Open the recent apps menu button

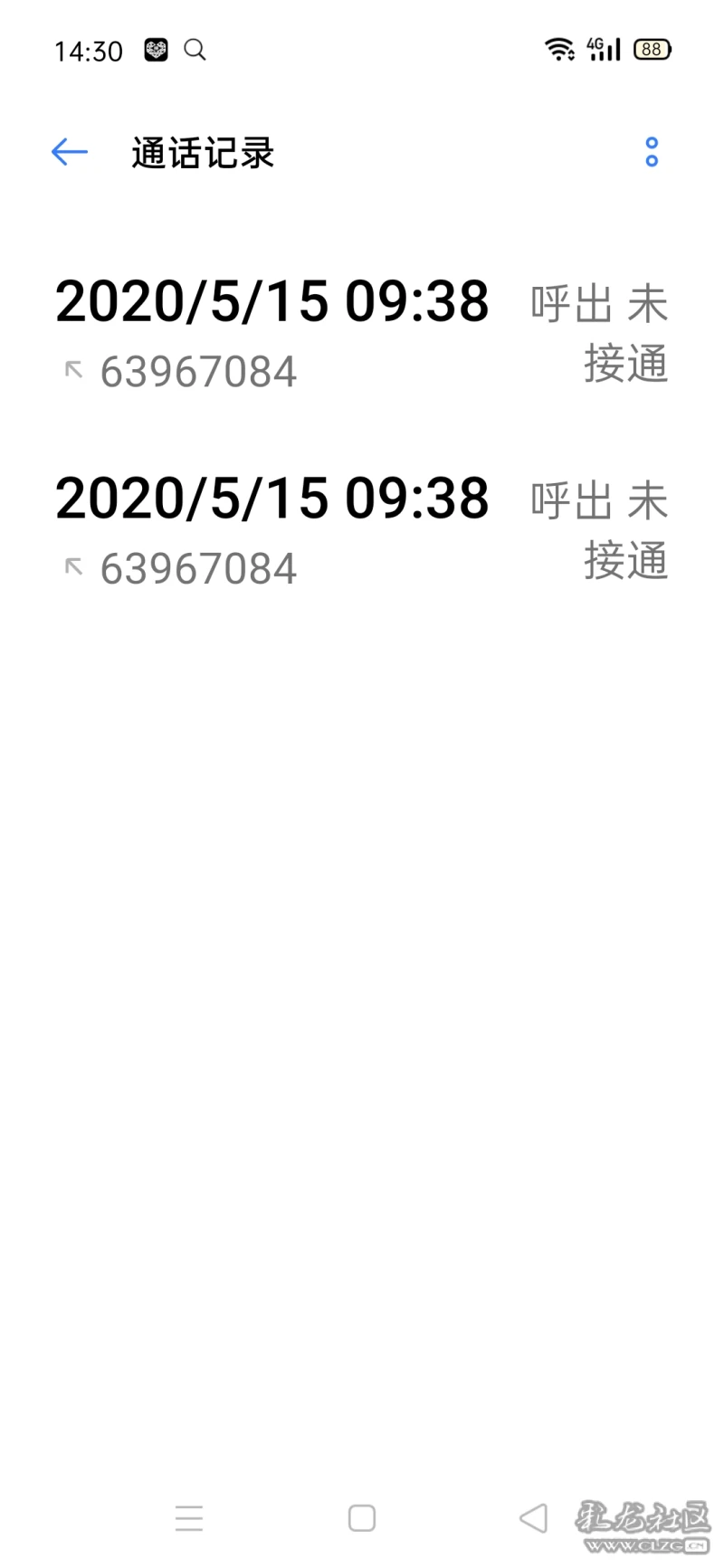pos(189,1518)
